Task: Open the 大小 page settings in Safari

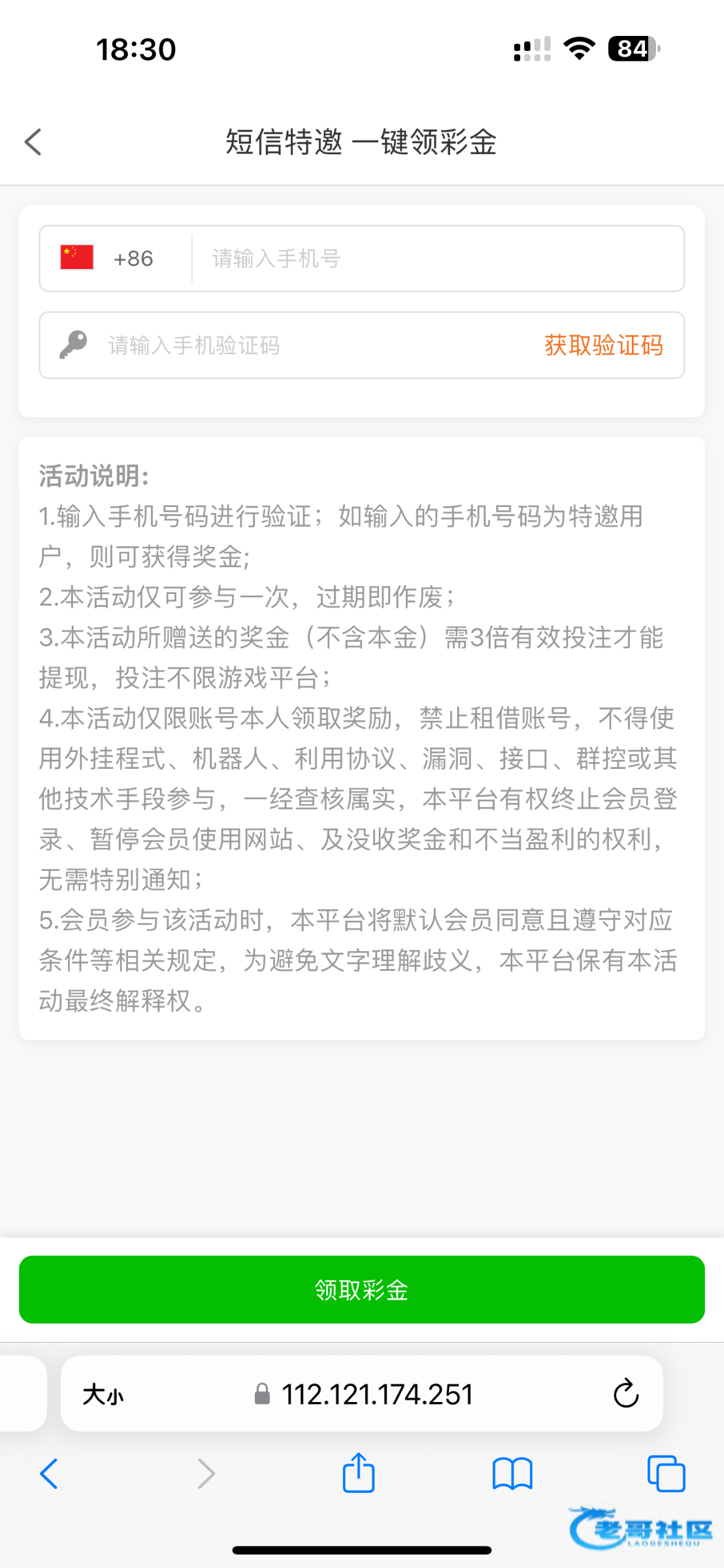Action: [x=103, y=1394]
